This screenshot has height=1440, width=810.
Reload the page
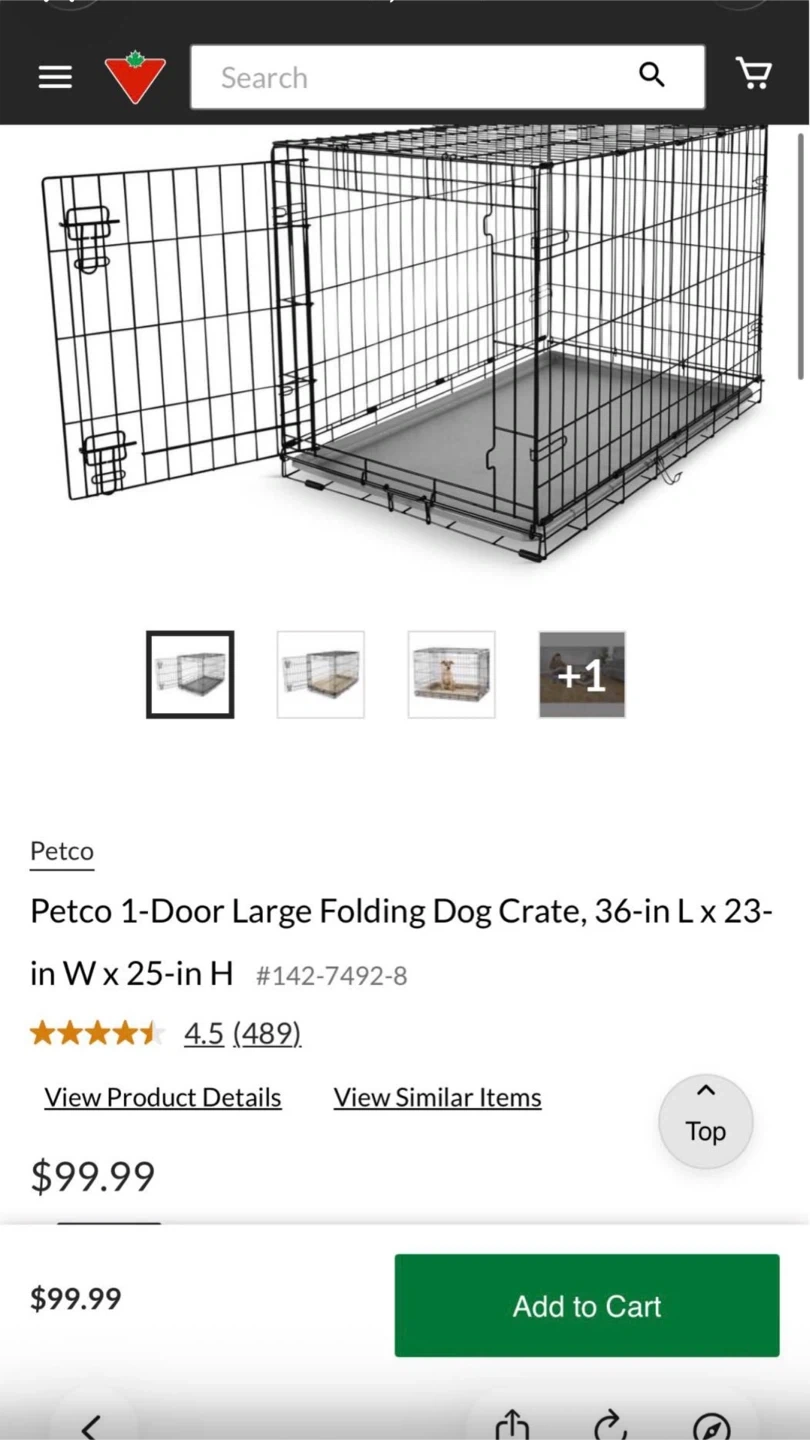610,1425
